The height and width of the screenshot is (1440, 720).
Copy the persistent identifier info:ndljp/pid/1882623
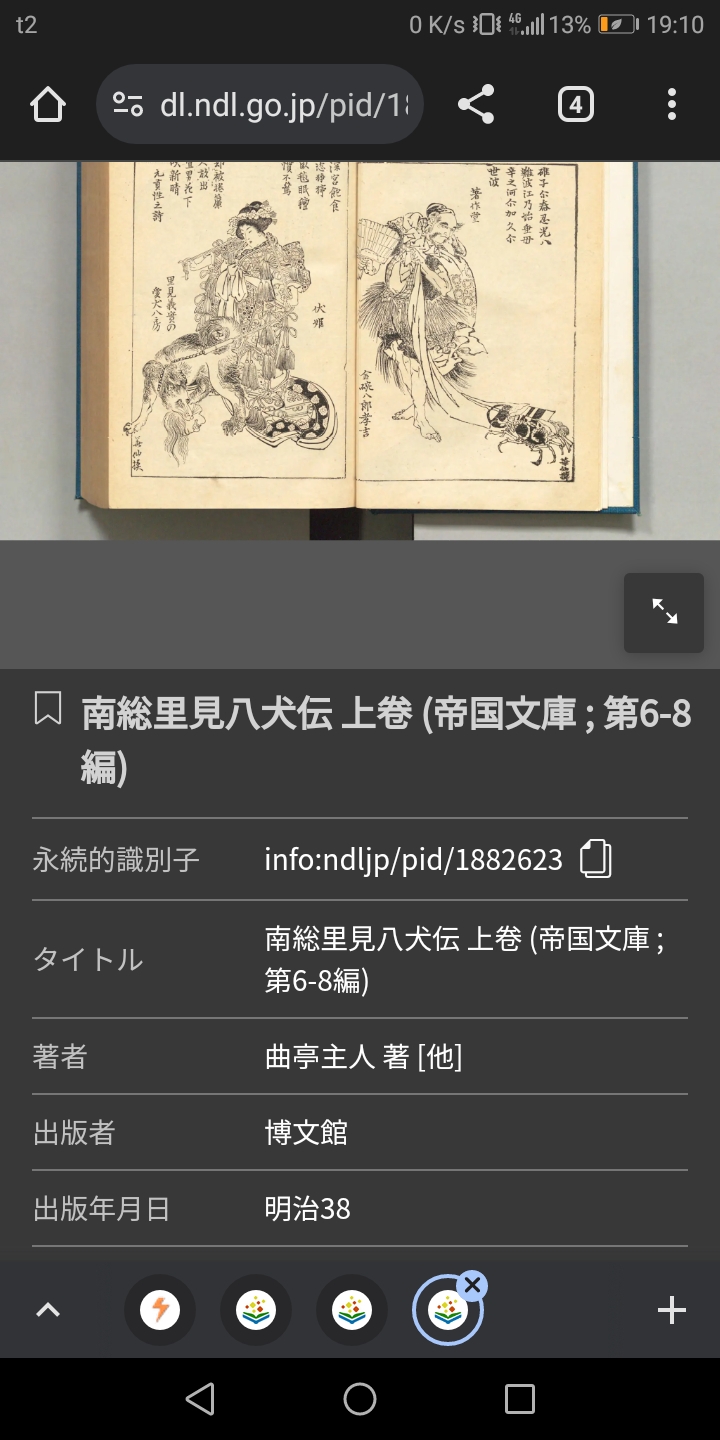(x=596, y=859)
